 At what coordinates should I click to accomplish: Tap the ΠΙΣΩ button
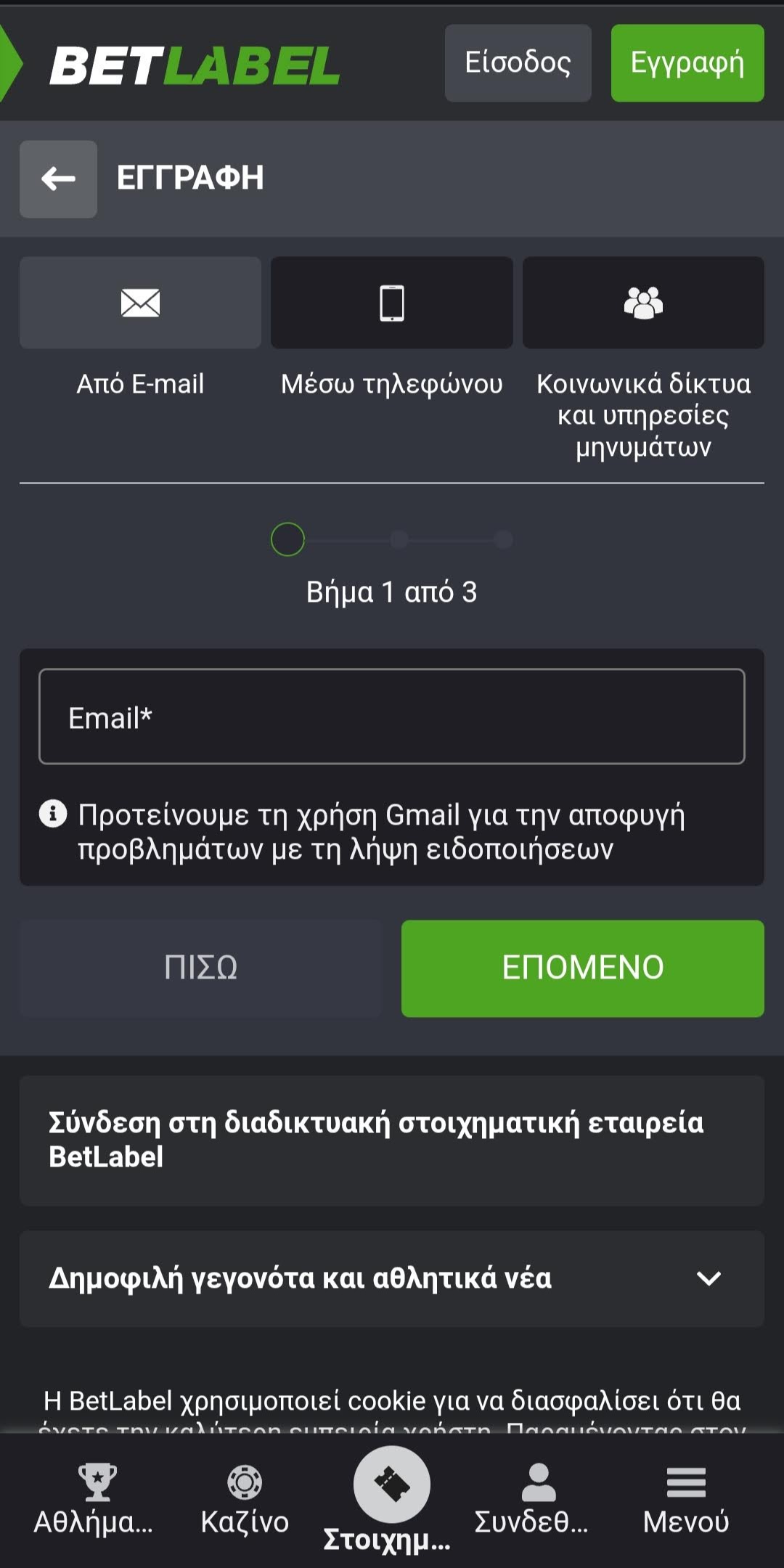coord(200,968)
